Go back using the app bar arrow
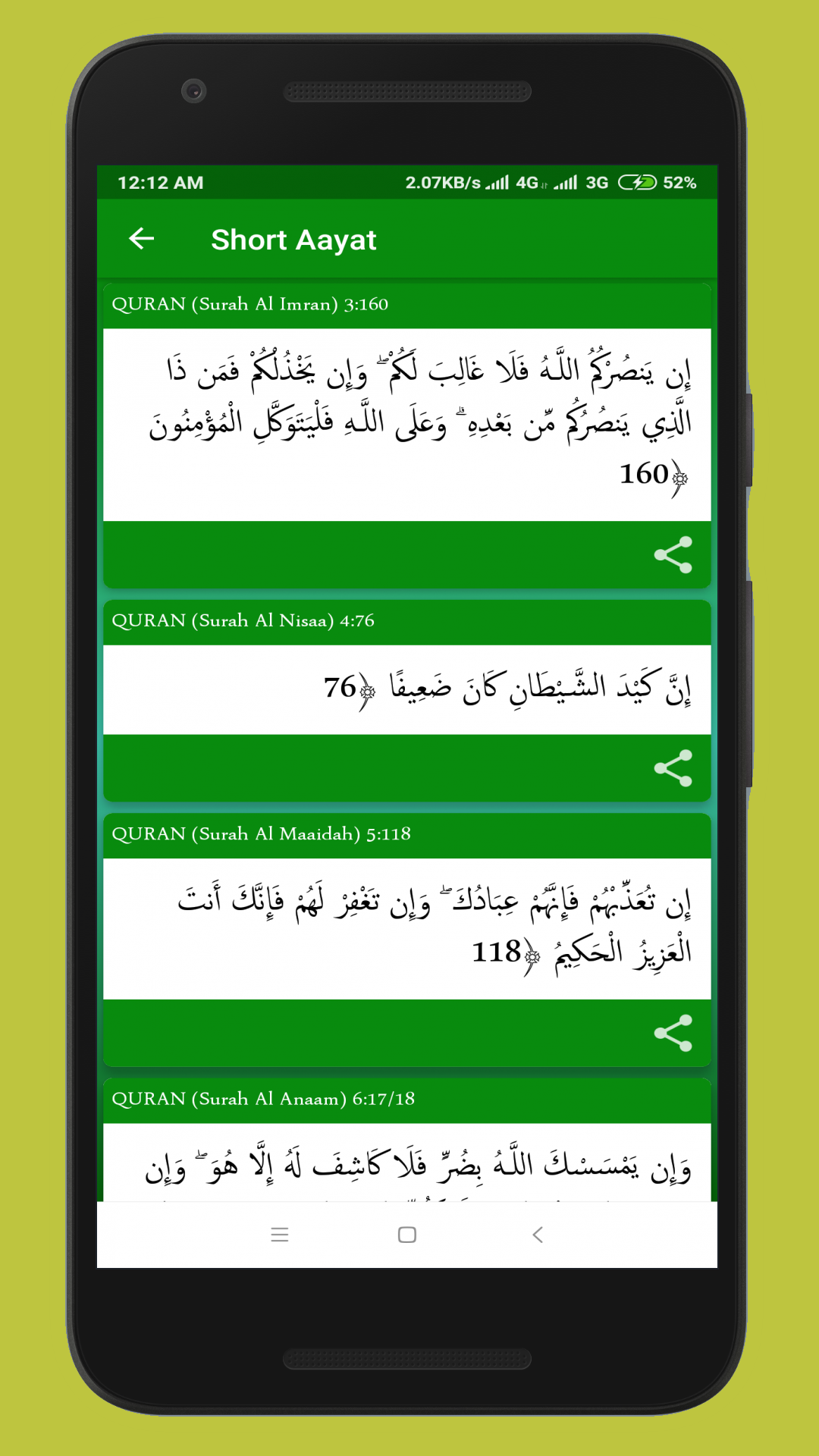 142,239
